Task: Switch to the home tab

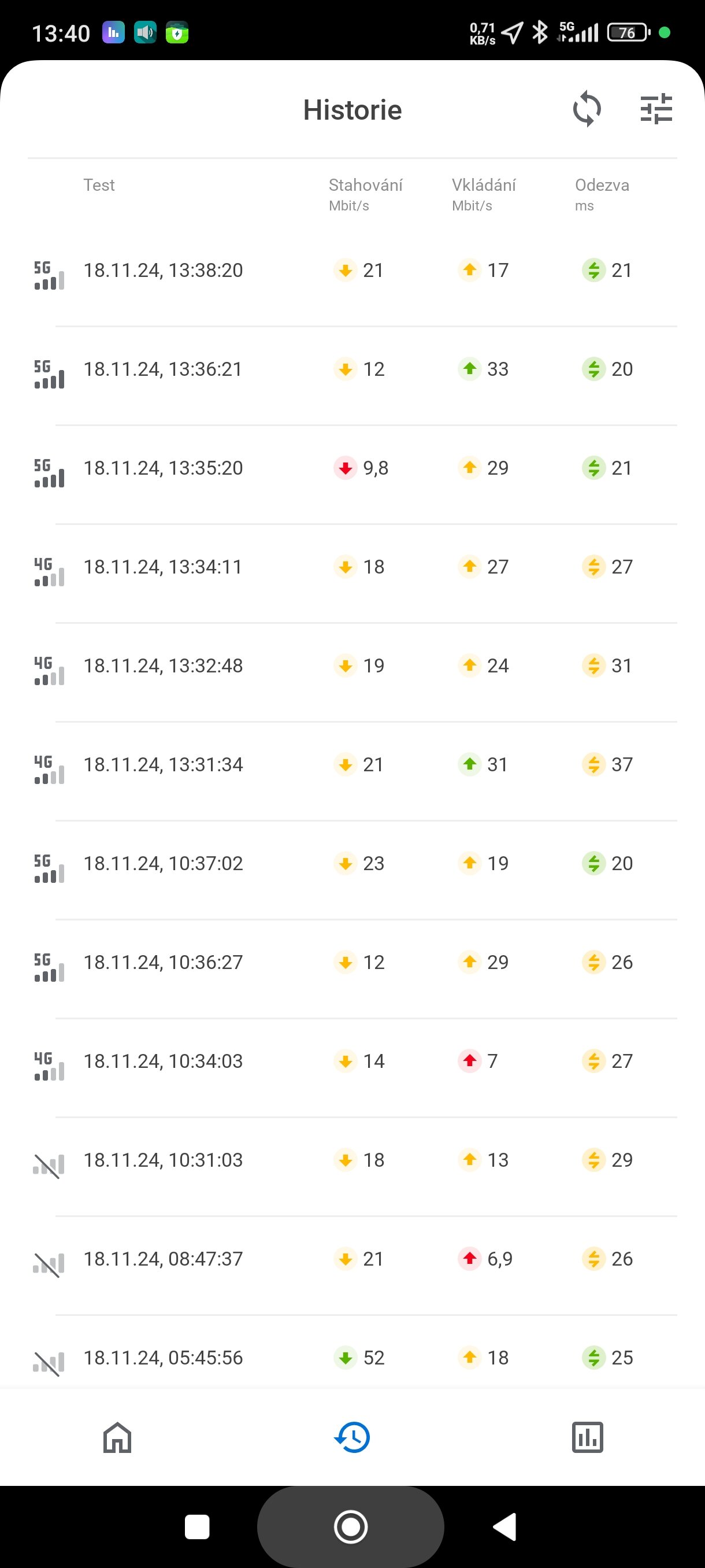Action: tap(117, 1437)
